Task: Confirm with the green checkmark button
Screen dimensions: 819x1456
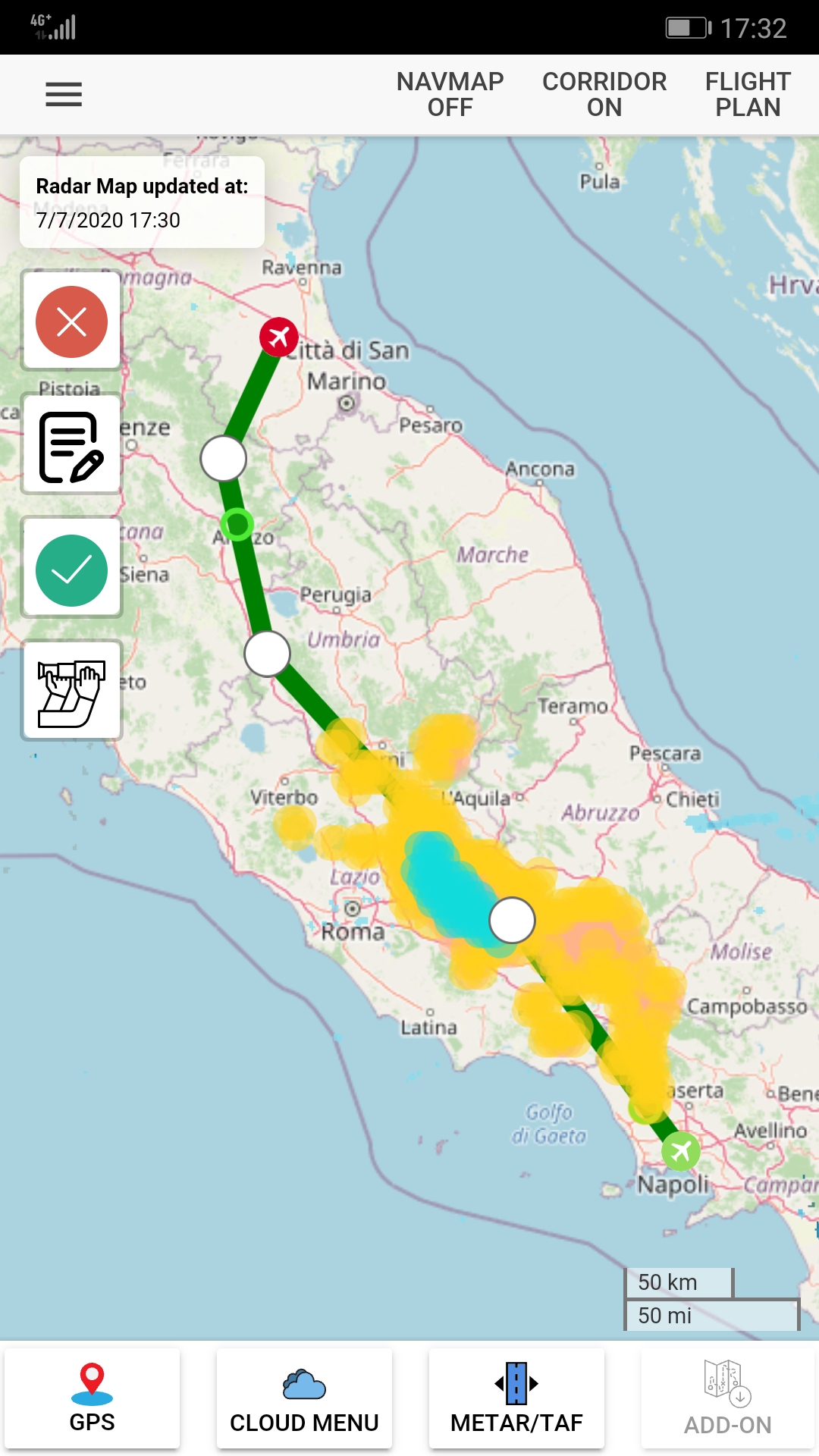Action: 72,570
